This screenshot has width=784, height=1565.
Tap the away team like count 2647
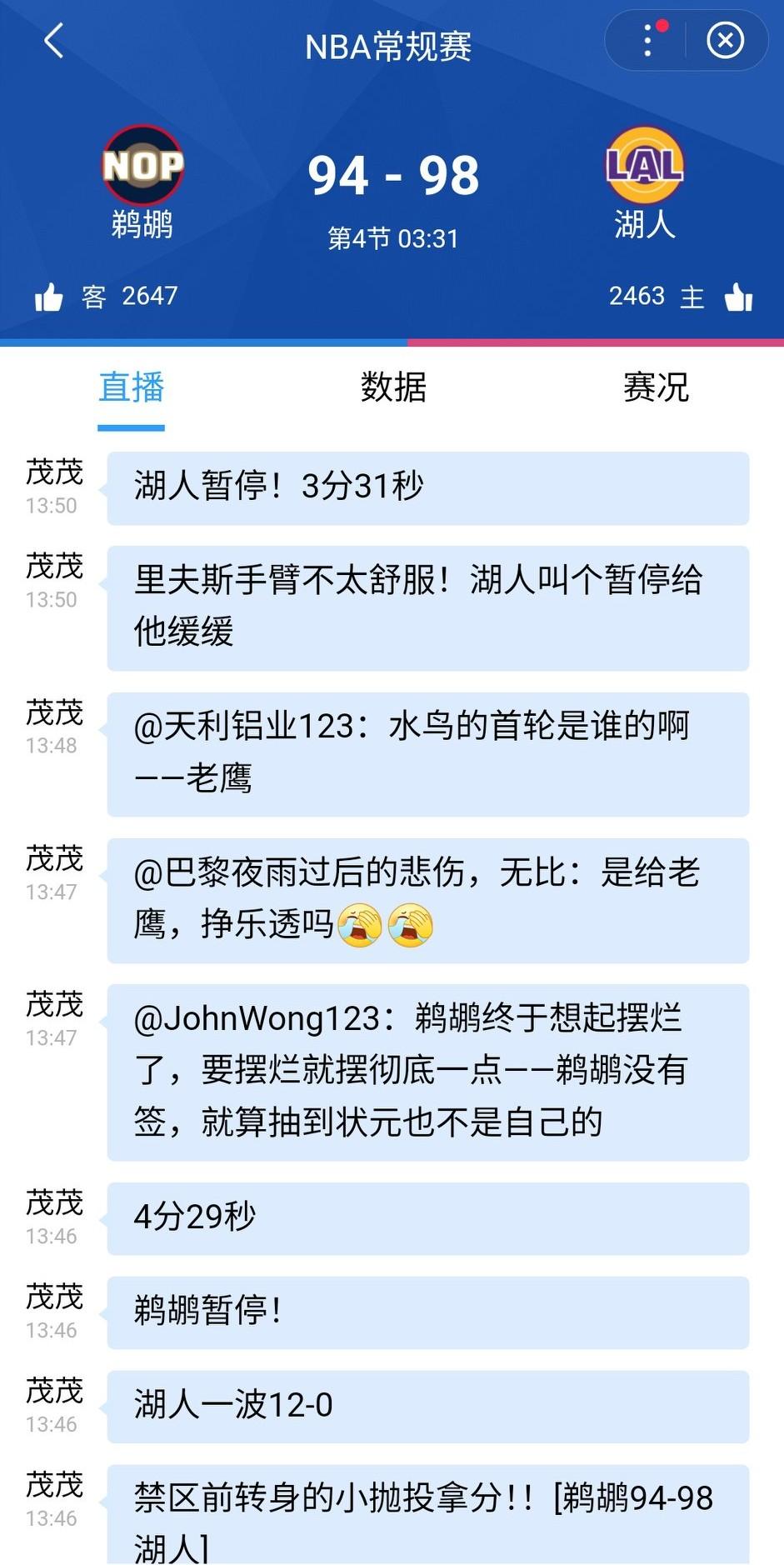tap(149, 296)
